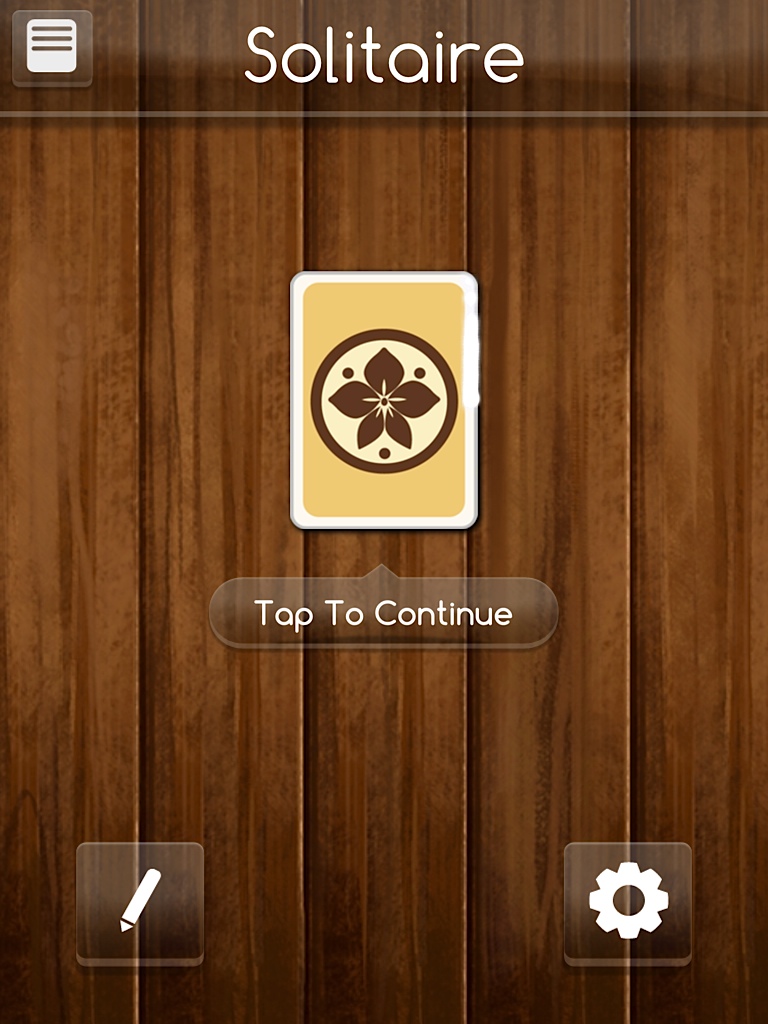Viewport: 768px width, 1024px height.
Task: Tap the card deck to continue
Action: tap(384, 400)
